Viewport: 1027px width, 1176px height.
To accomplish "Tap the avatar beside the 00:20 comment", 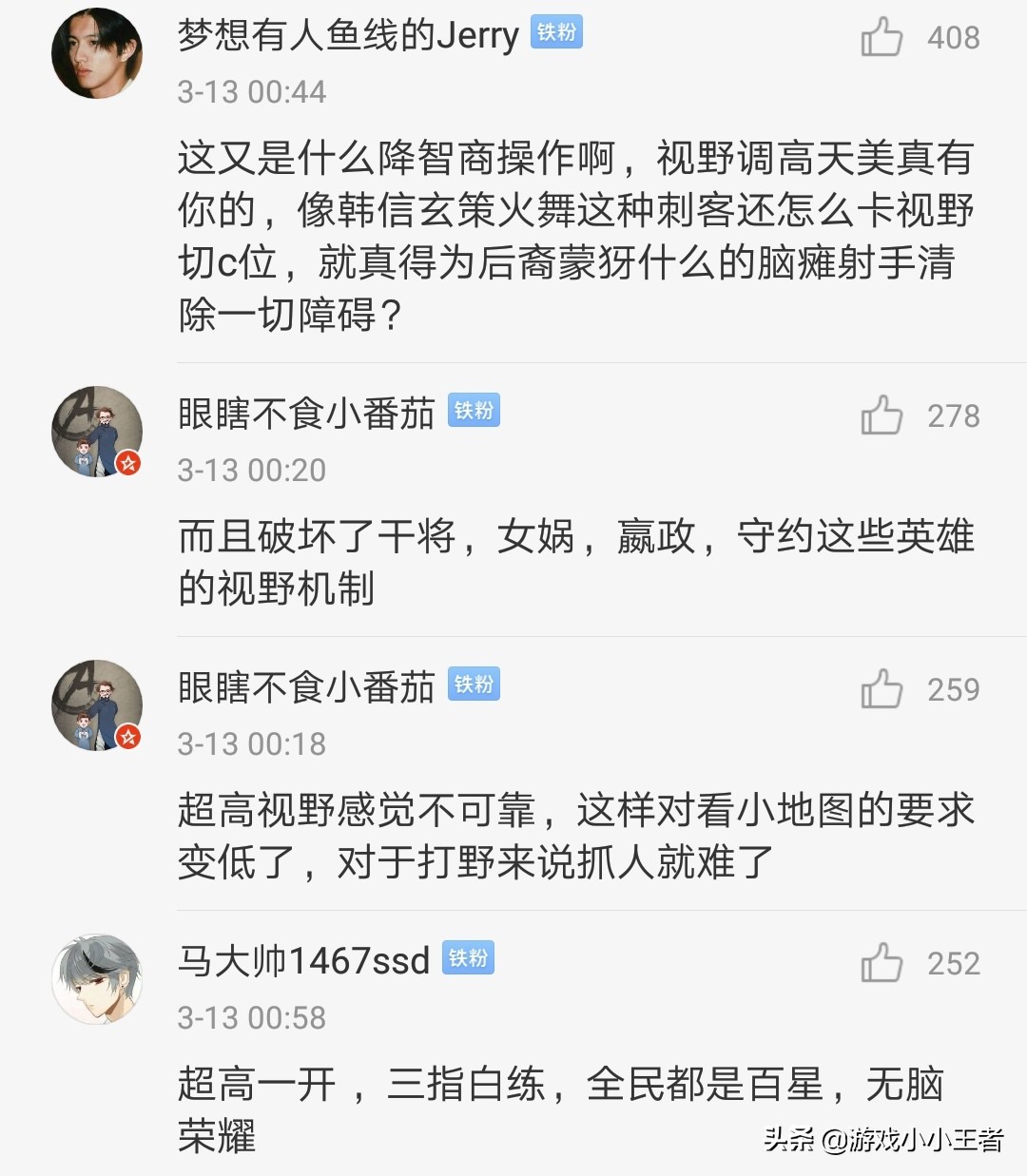I will [97, 431].
